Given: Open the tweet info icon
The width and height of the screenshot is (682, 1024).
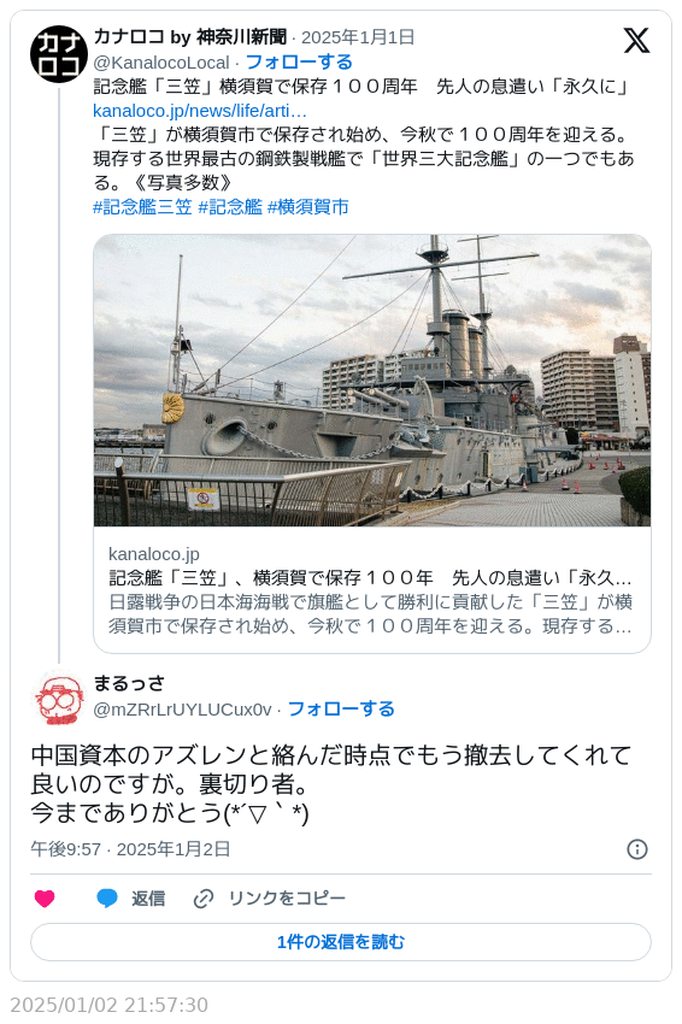Looking at the screenshot, I should (637, 849).
